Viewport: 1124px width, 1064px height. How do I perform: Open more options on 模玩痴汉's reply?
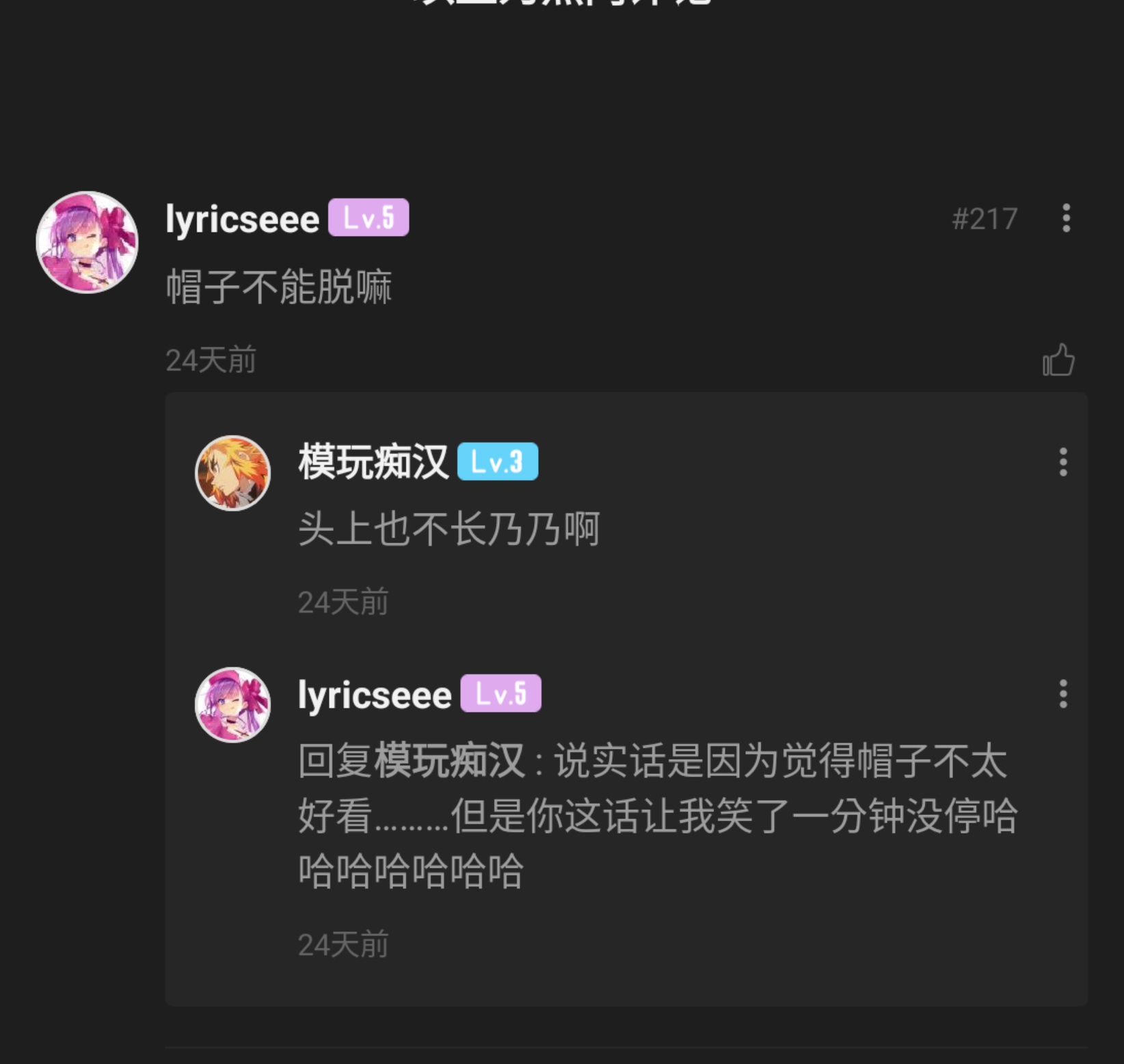[x=1062, y=462]
